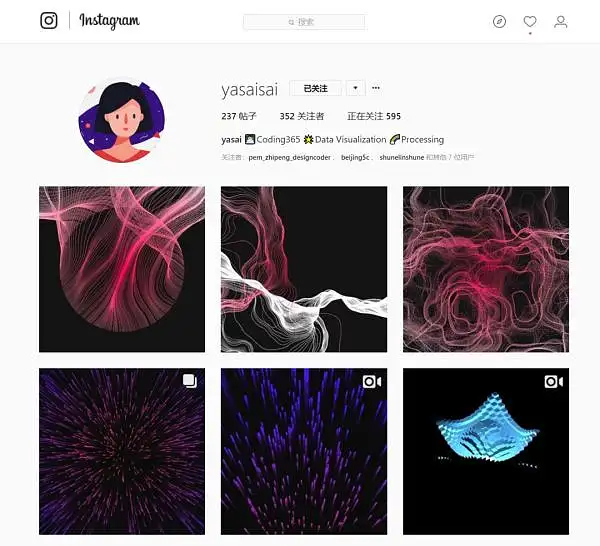
Task: Open the blue 3D surface video post
Action: 485,450
